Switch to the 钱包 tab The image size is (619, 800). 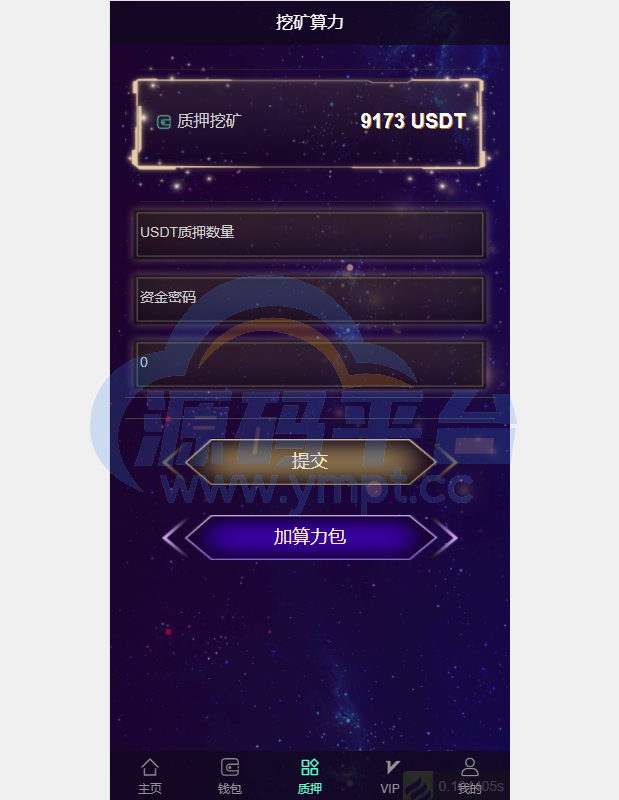click(230, 776)
